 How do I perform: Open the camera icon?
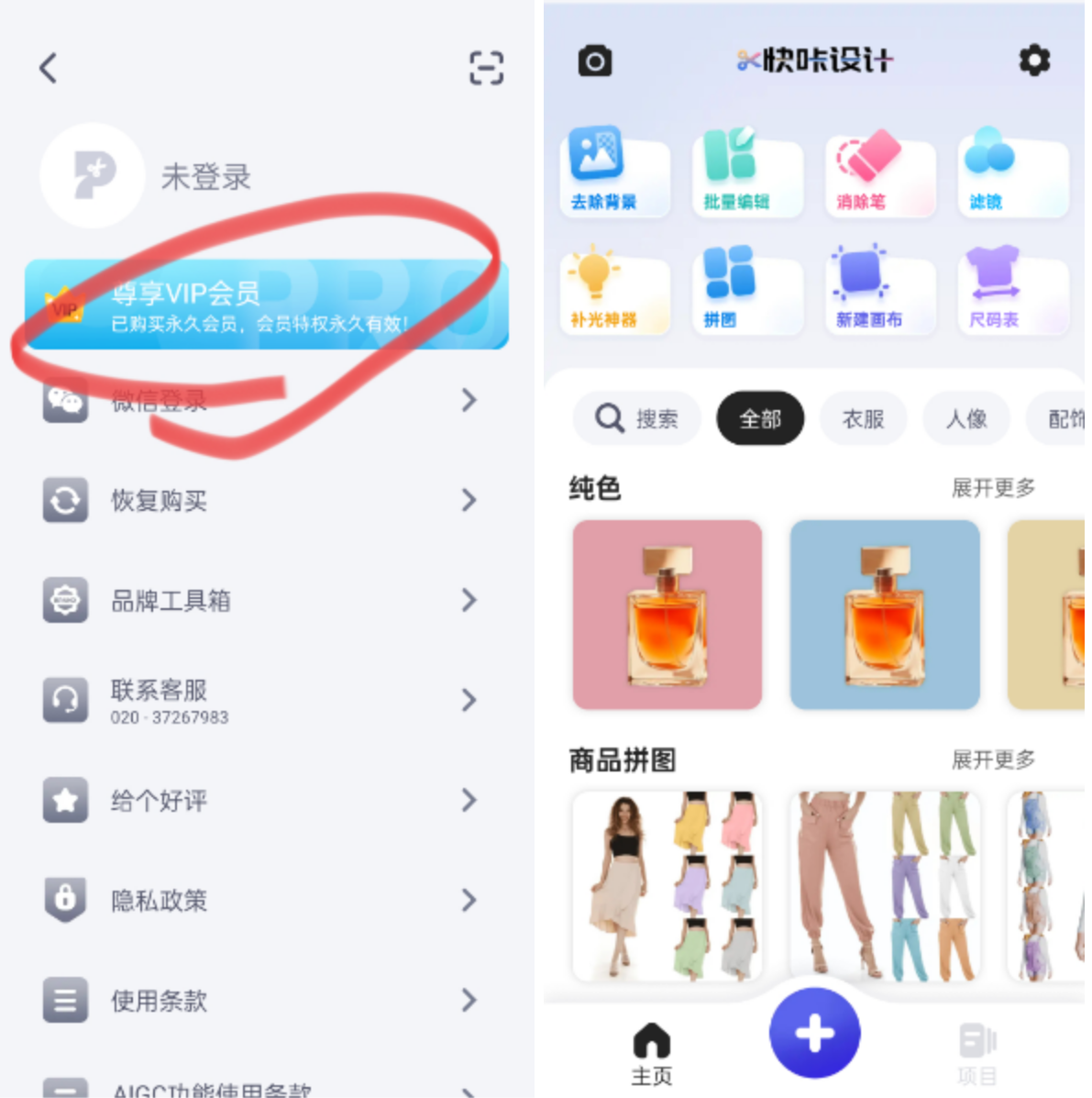pyautogui.click(x=595, y=61)
